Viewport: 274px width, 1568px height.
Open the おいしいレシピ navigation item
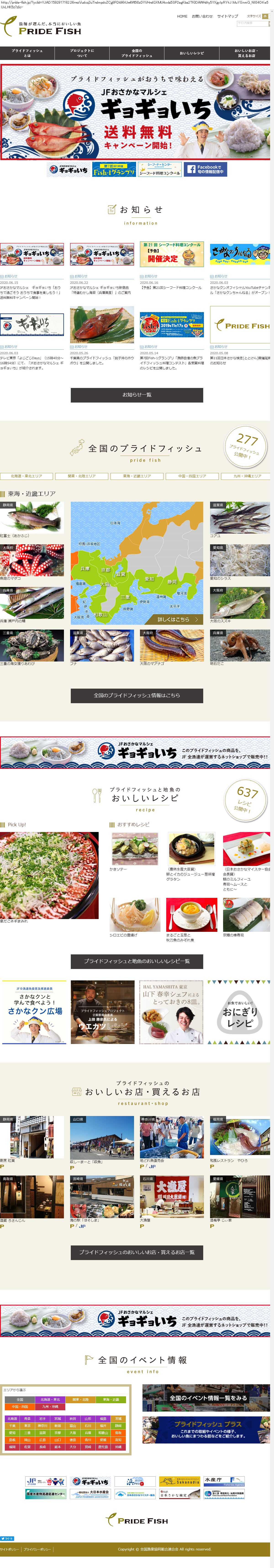point(192,53)
